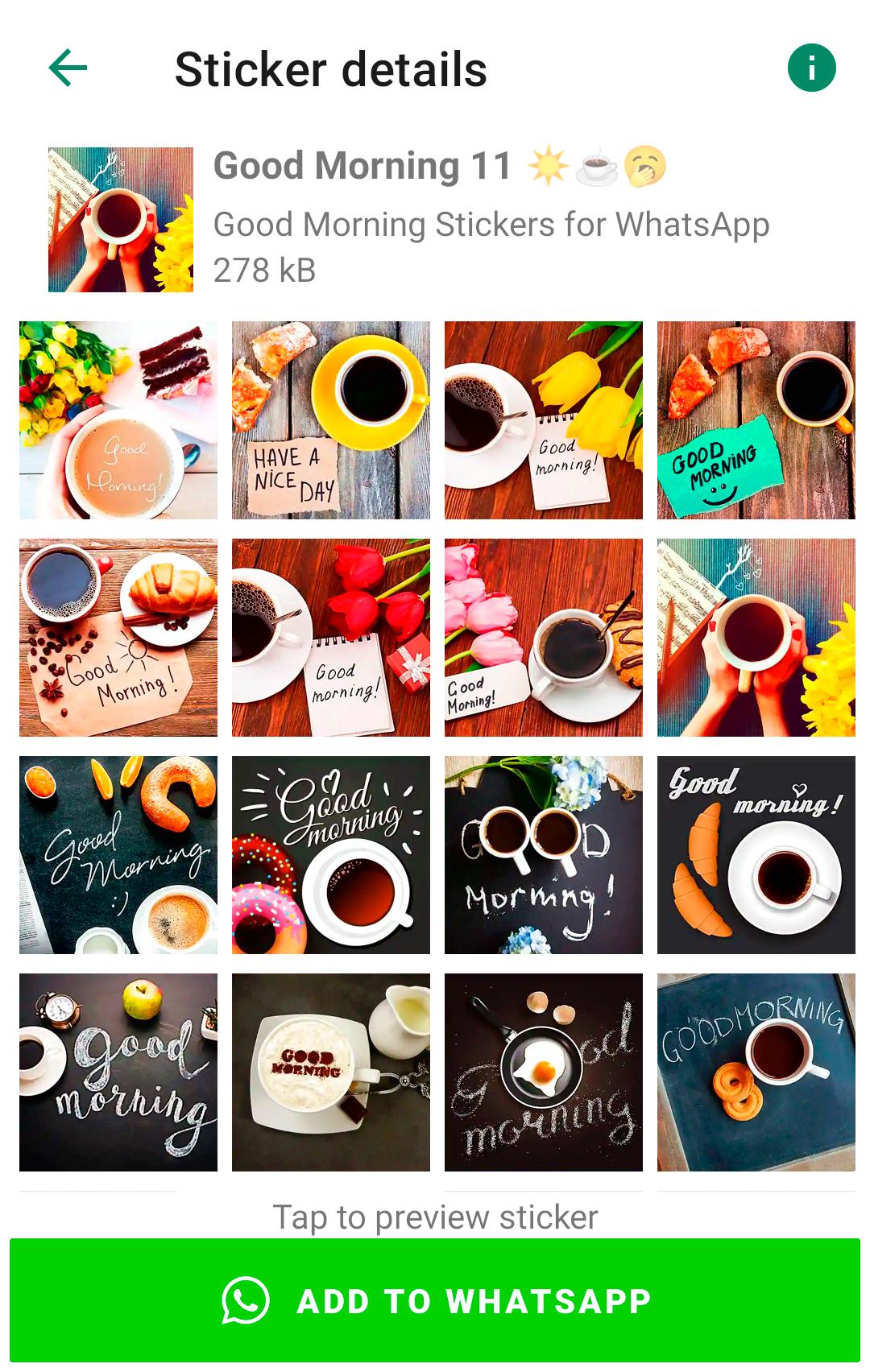This screenshot has height=1372, width=870.
Task: Preview the sticker with coffee beans and croissant
Action: 118,638
